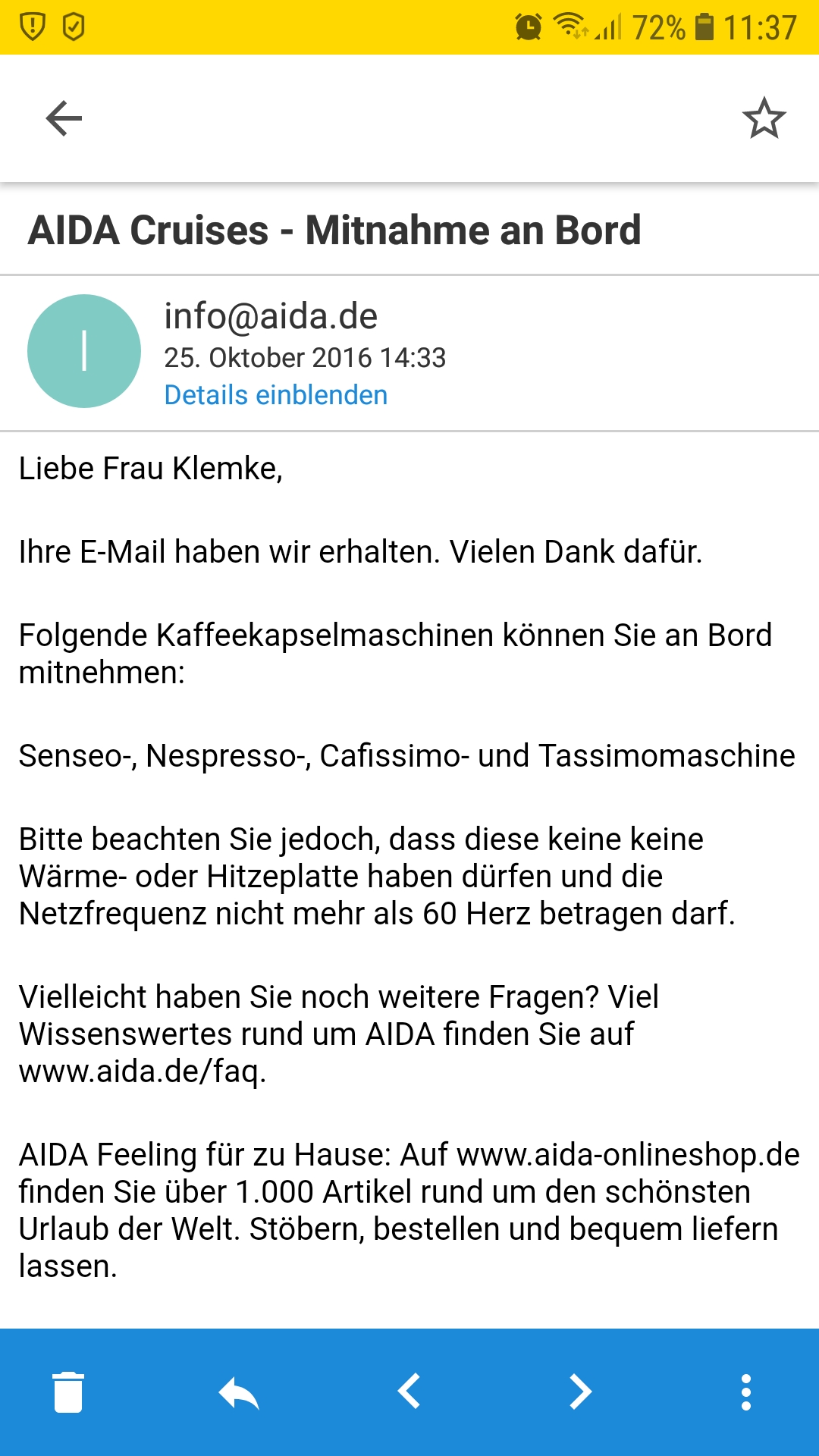Star this AIDA Cruises email
Image resolution: width=819 pixels, height=1456 pixels.
coord(764,118)
